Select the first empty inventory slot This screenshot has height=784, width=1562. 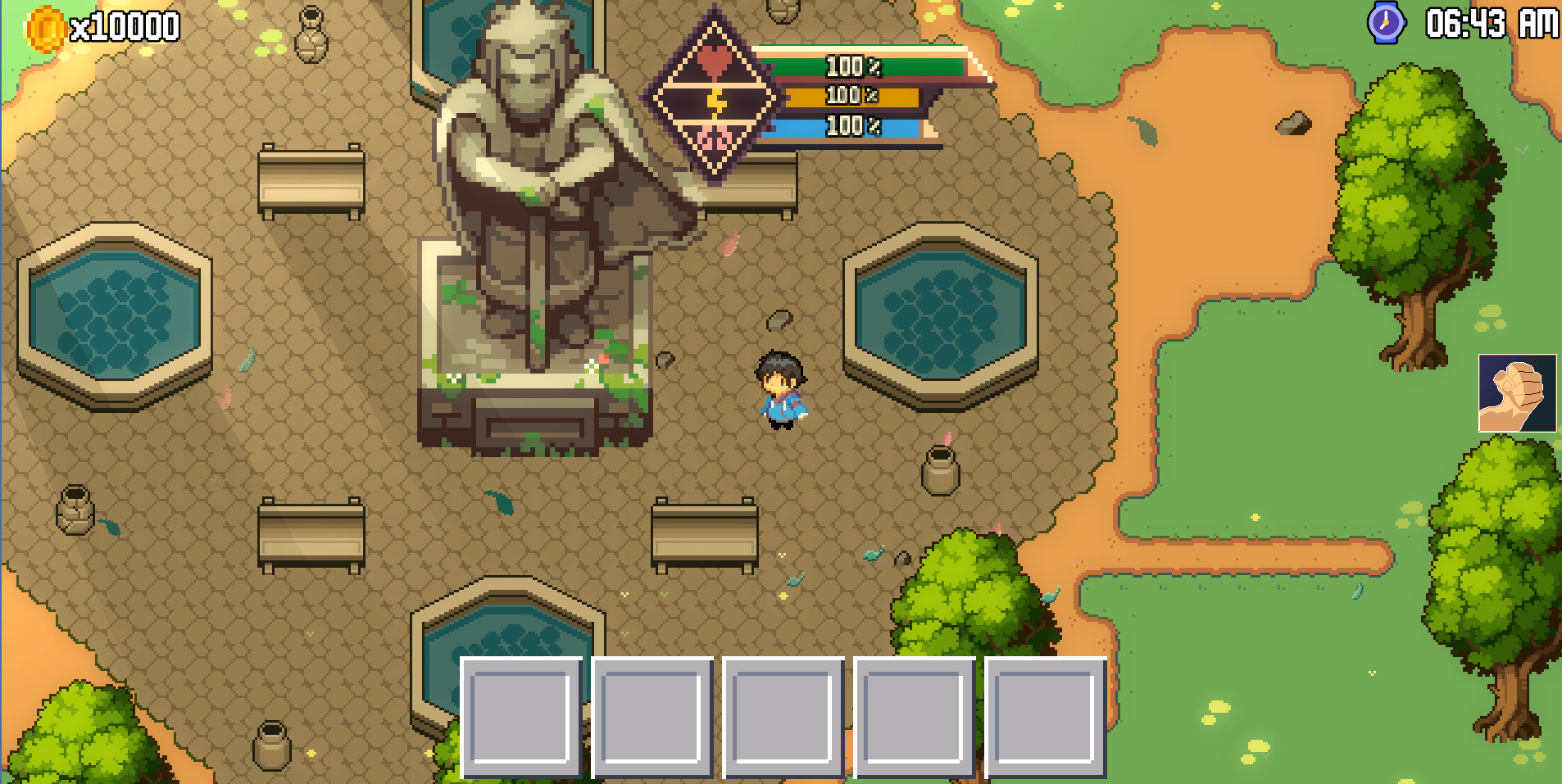[521, 718]
